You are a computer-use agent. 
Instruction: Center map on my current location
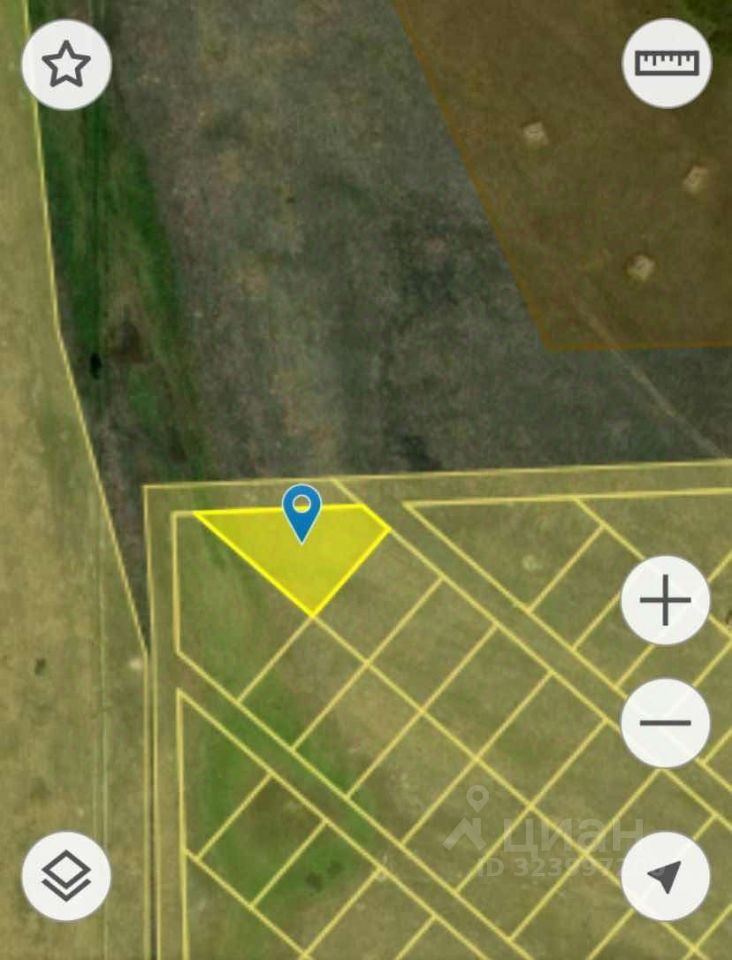(x=665, y=876)
